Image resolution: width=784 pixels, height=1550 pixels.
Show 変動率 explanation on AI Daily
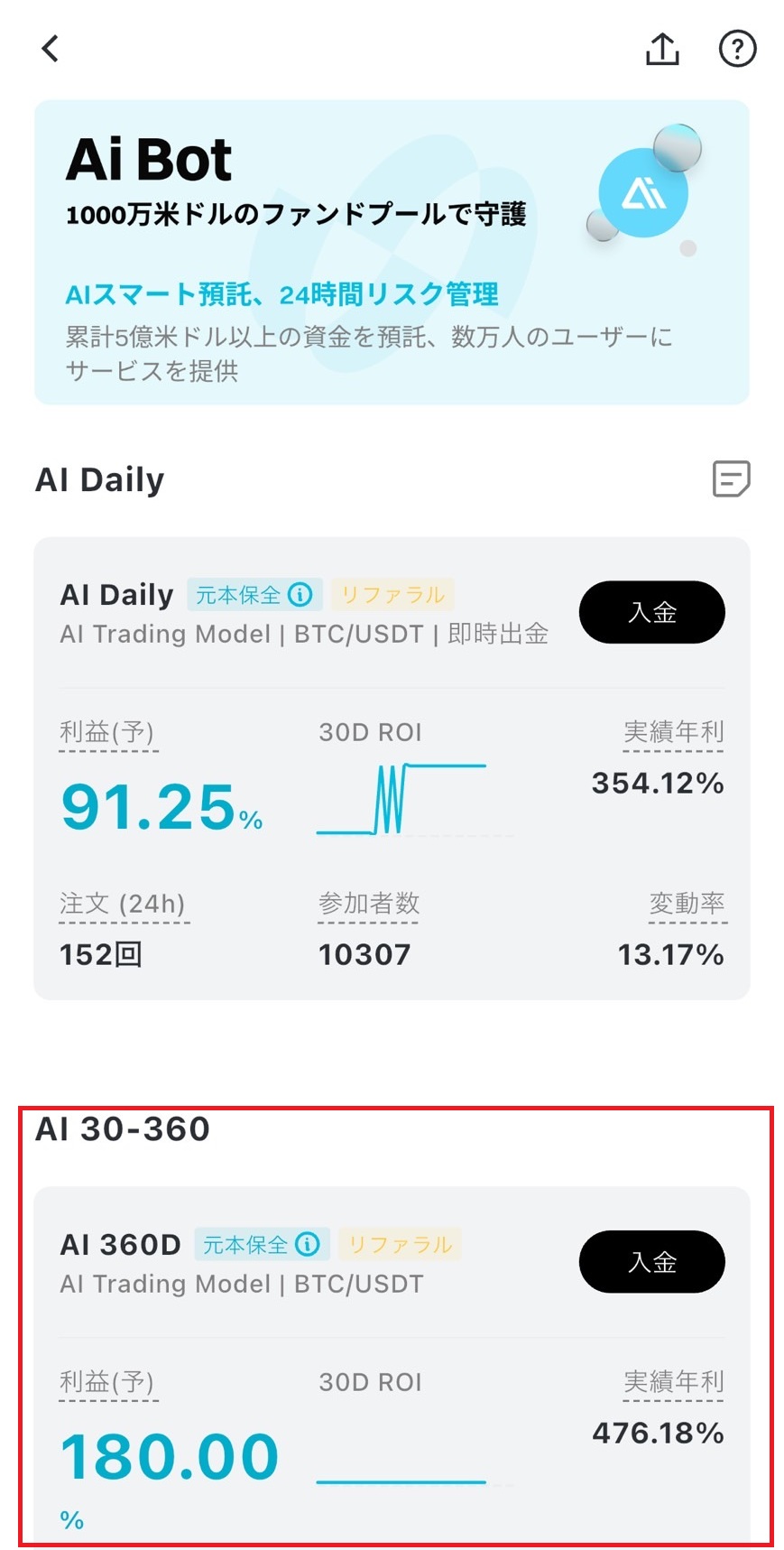pos(687,904)
